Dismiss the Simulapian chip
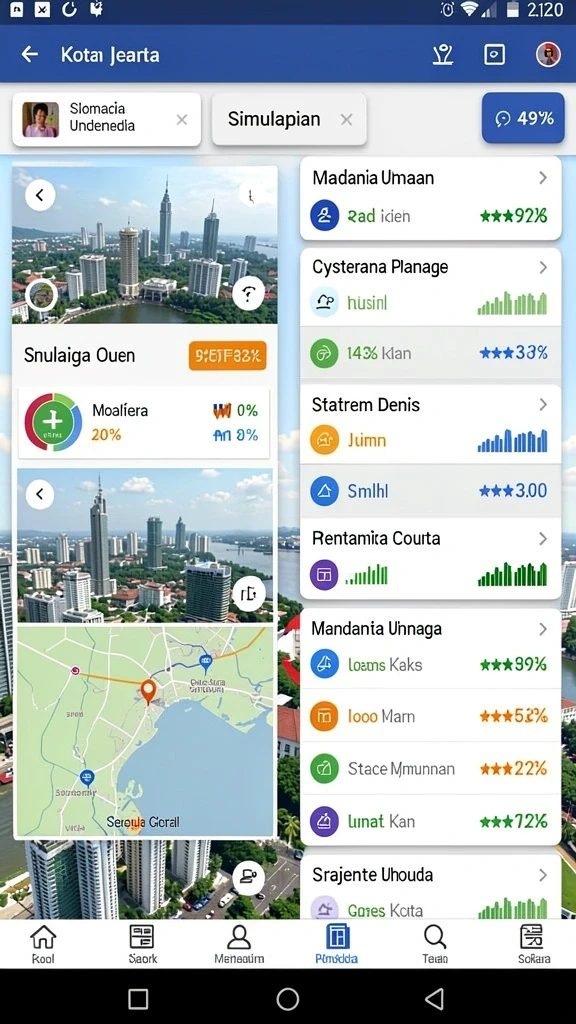 (x=347, y=120)
